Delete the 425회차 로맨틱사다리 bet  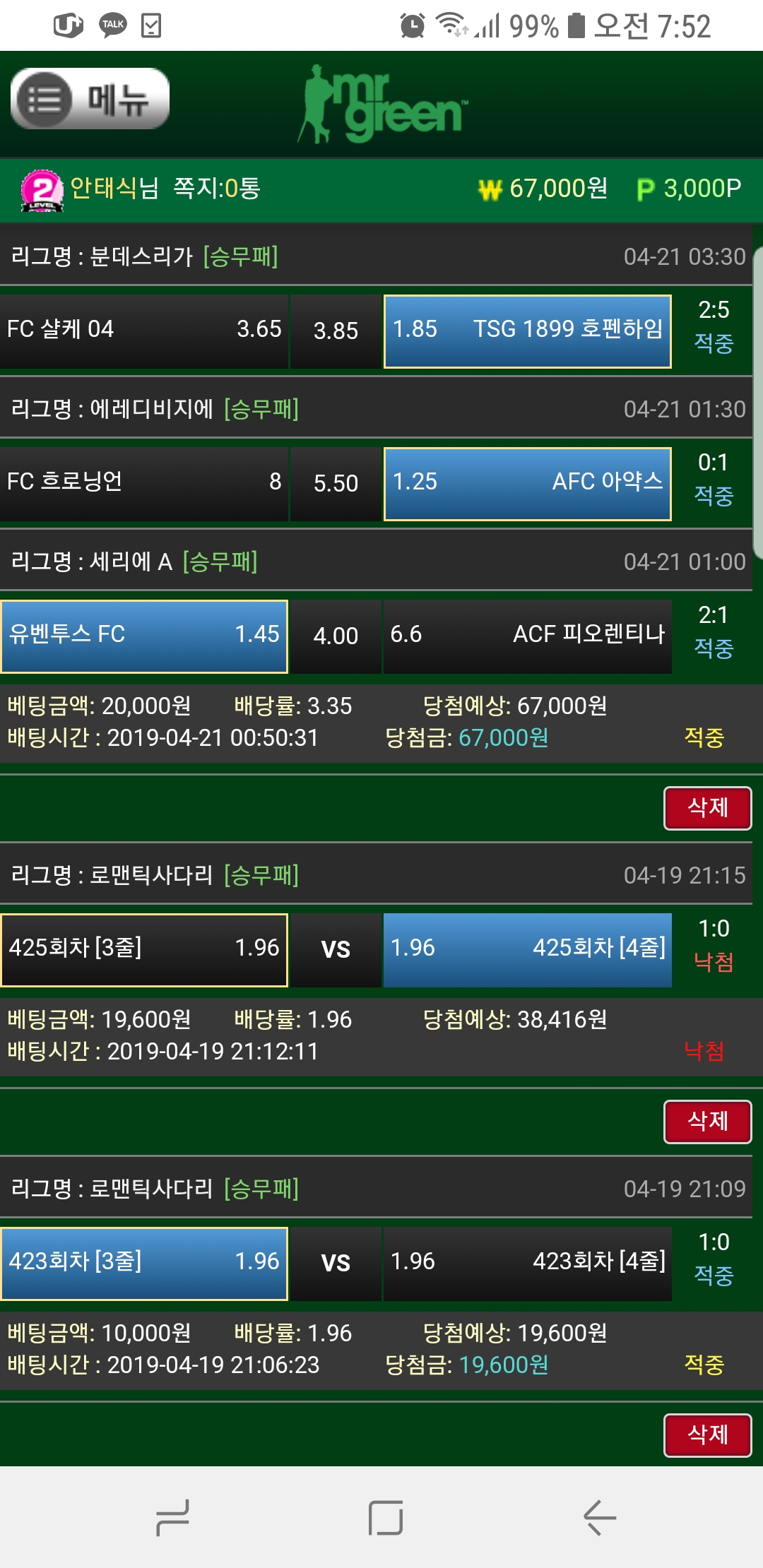tap(707, 1121)
